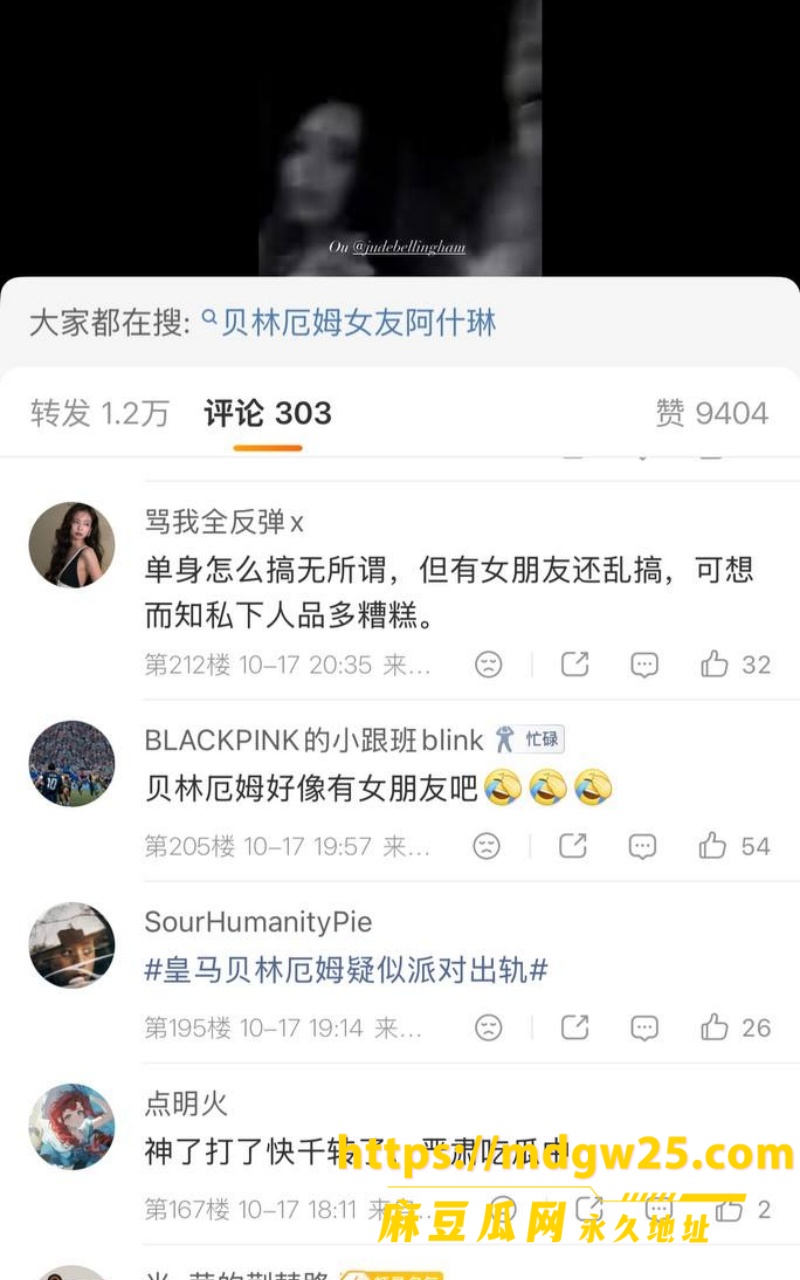
Task: Open hashtag #皇马贝林厄姆疑似派对出轨#
Action: 346,970
